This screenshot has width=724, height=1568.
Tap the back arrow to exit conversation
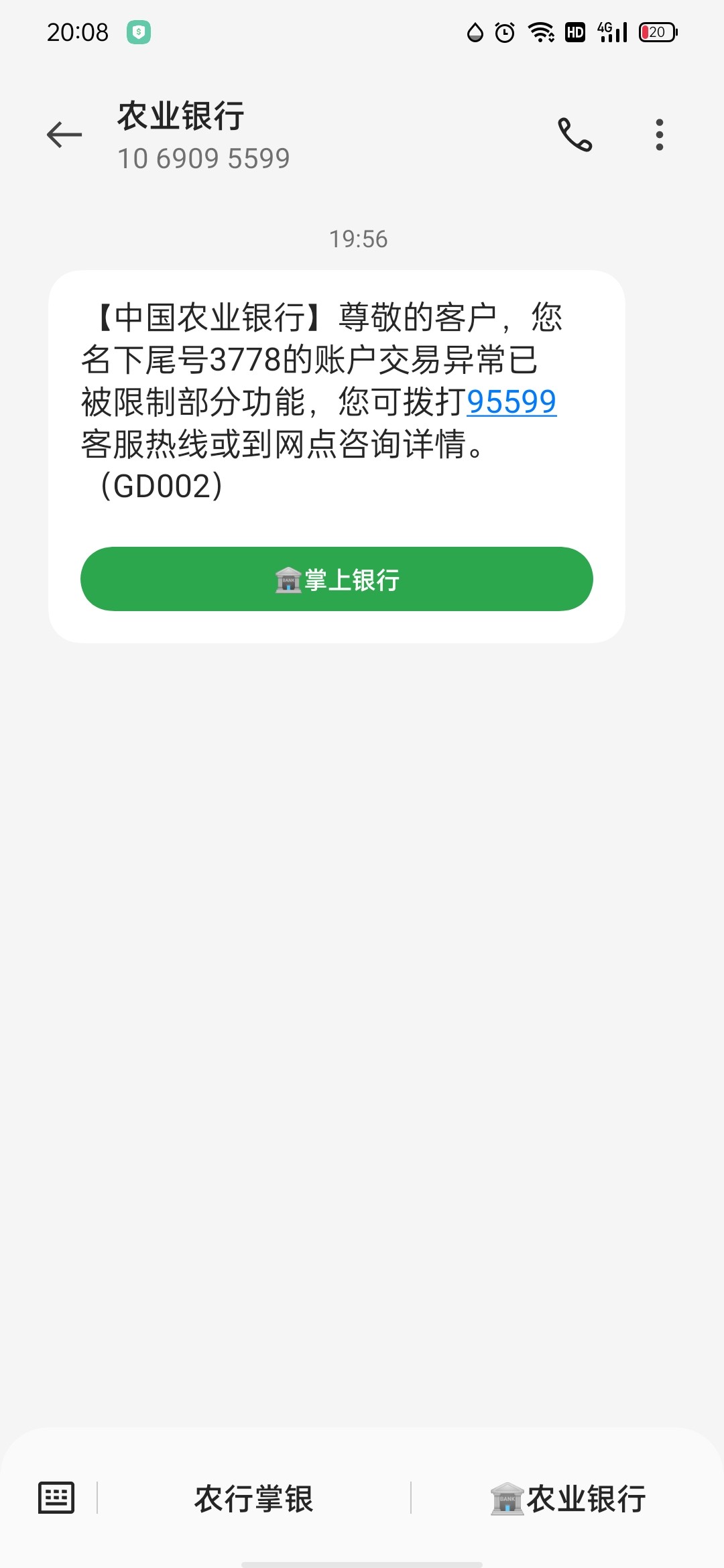coord(65,134)
